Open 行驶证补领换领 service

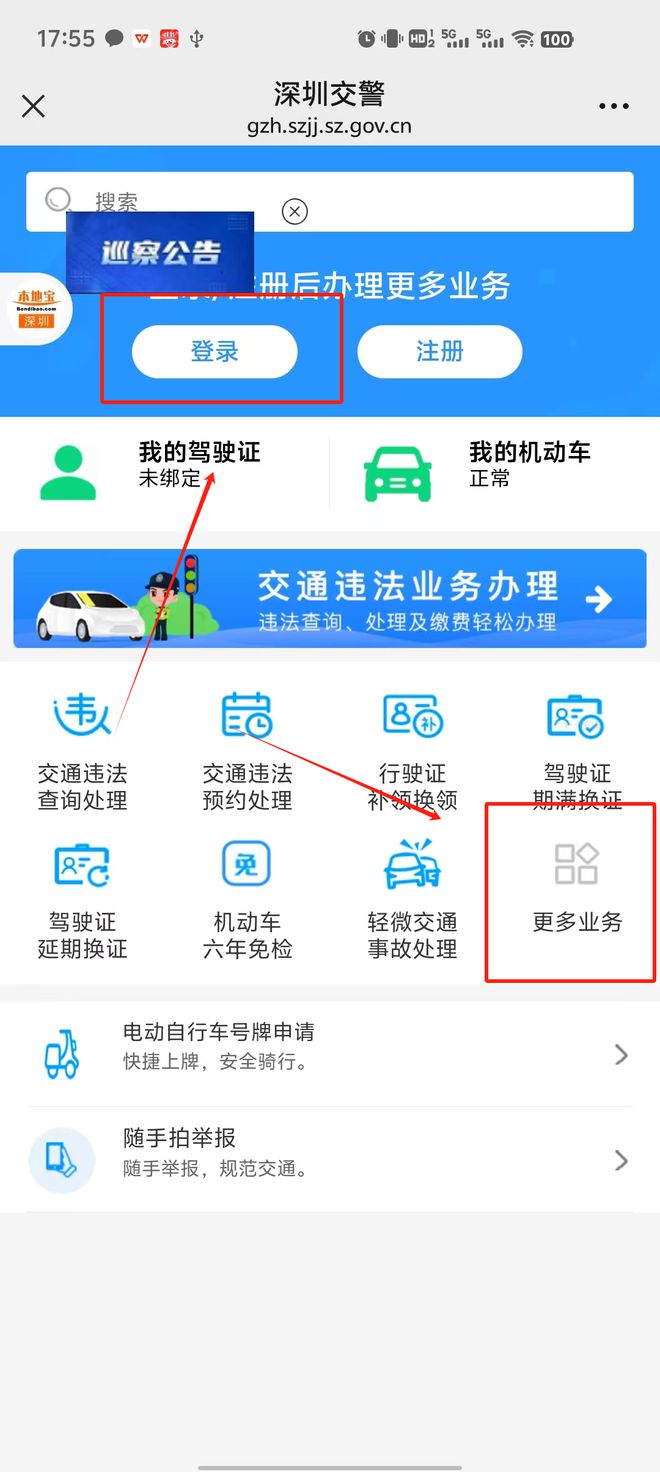tap(412, 750)
